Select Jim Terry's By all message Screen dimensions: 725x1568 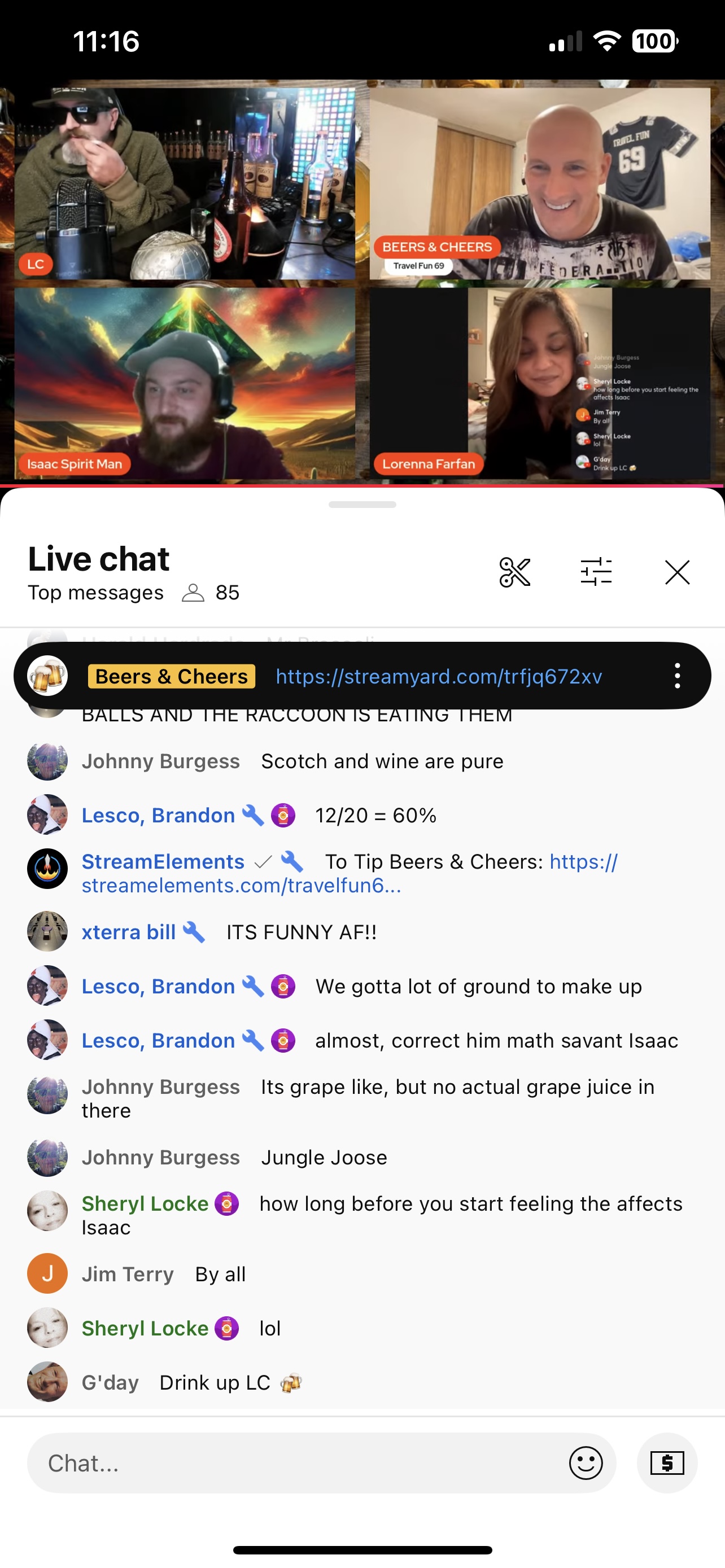pos(220,1274)
